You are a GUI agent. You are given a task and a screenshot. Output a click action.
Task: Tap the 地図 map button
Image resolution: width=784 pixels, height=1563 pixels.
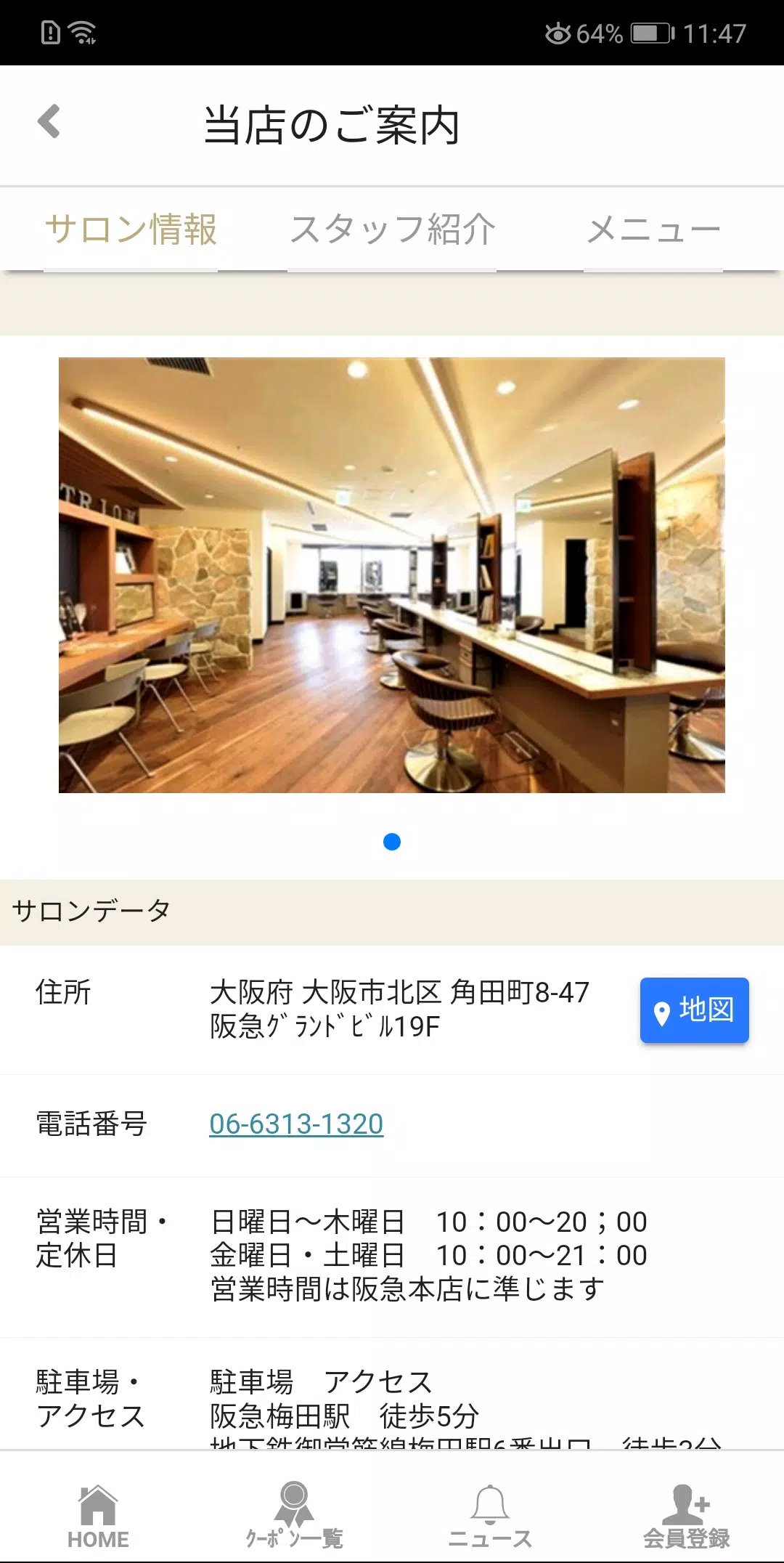point(693,1011)
